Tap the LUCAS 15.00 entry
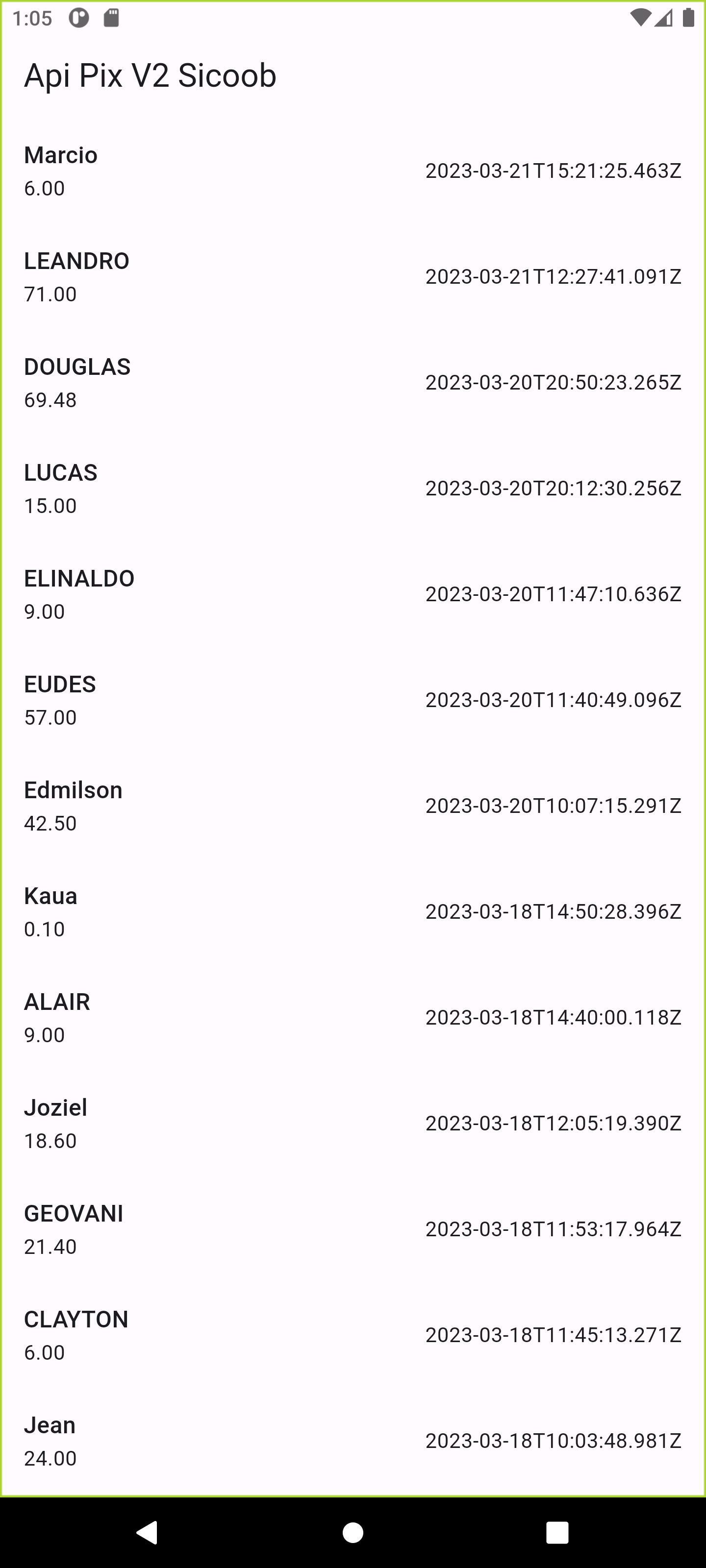706x1568 pixels. 353,489
